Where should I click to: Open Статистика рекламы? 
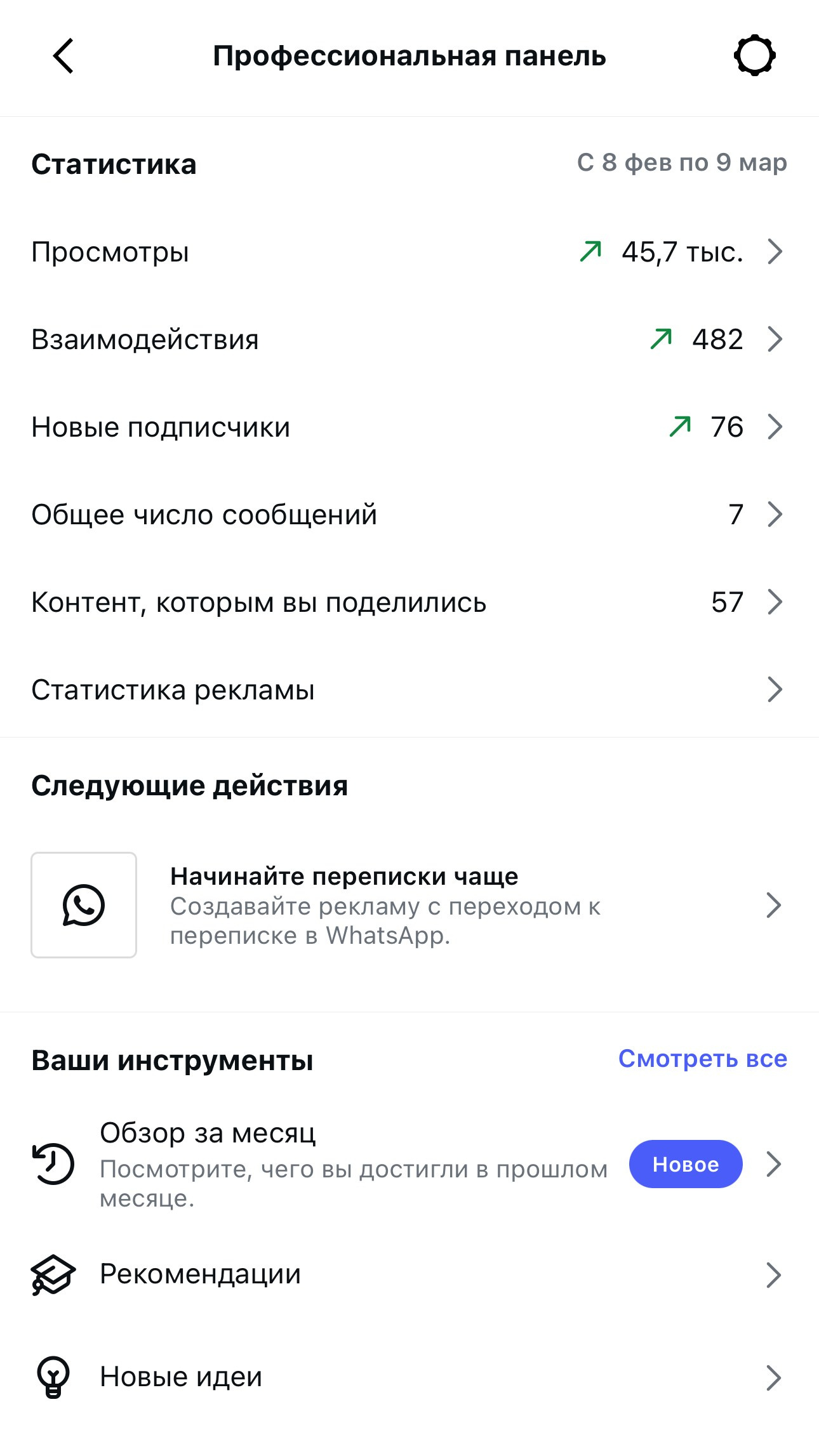pyautogui.click(x=409, y=690)
